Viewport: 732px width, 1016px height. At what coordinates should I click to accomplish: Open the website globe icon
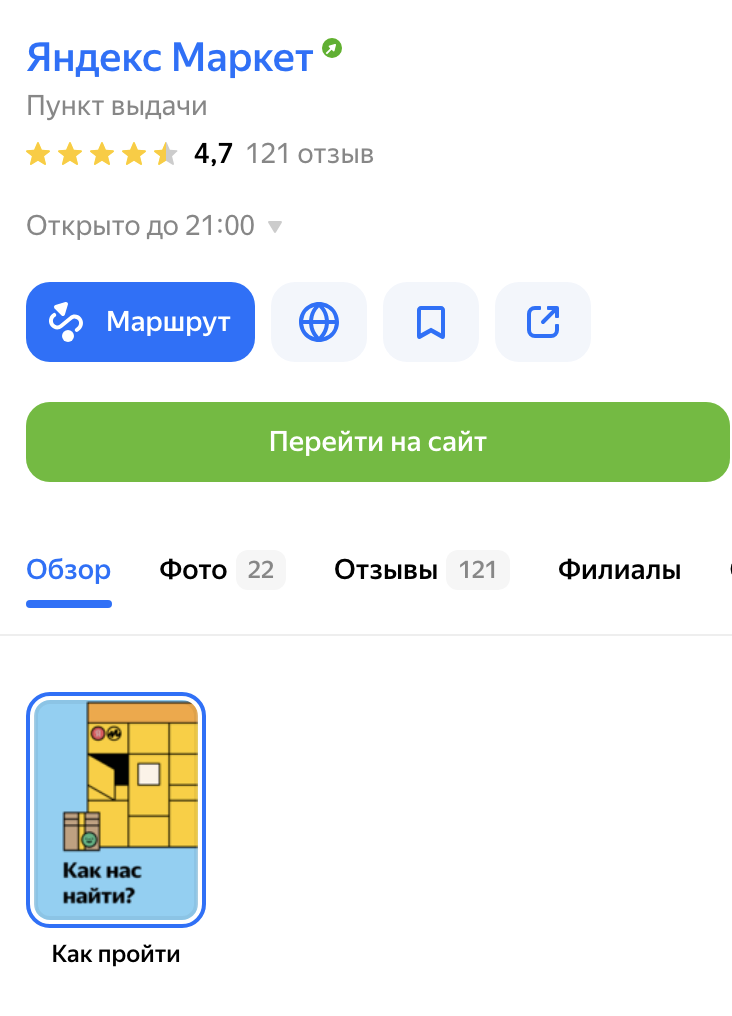[x=319, y=322]
